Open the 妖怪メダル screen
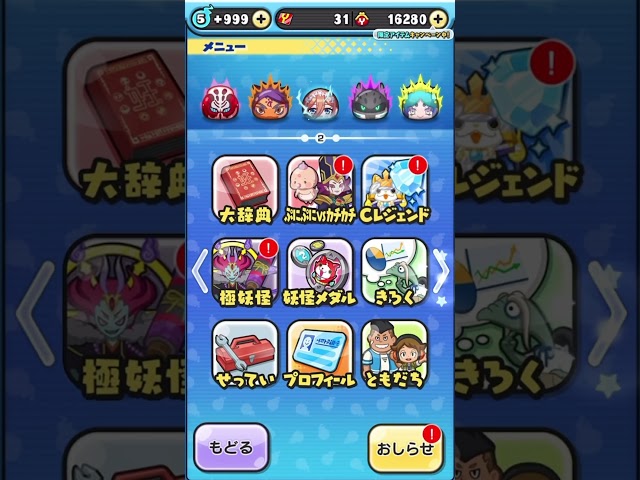 pos(320,271)
